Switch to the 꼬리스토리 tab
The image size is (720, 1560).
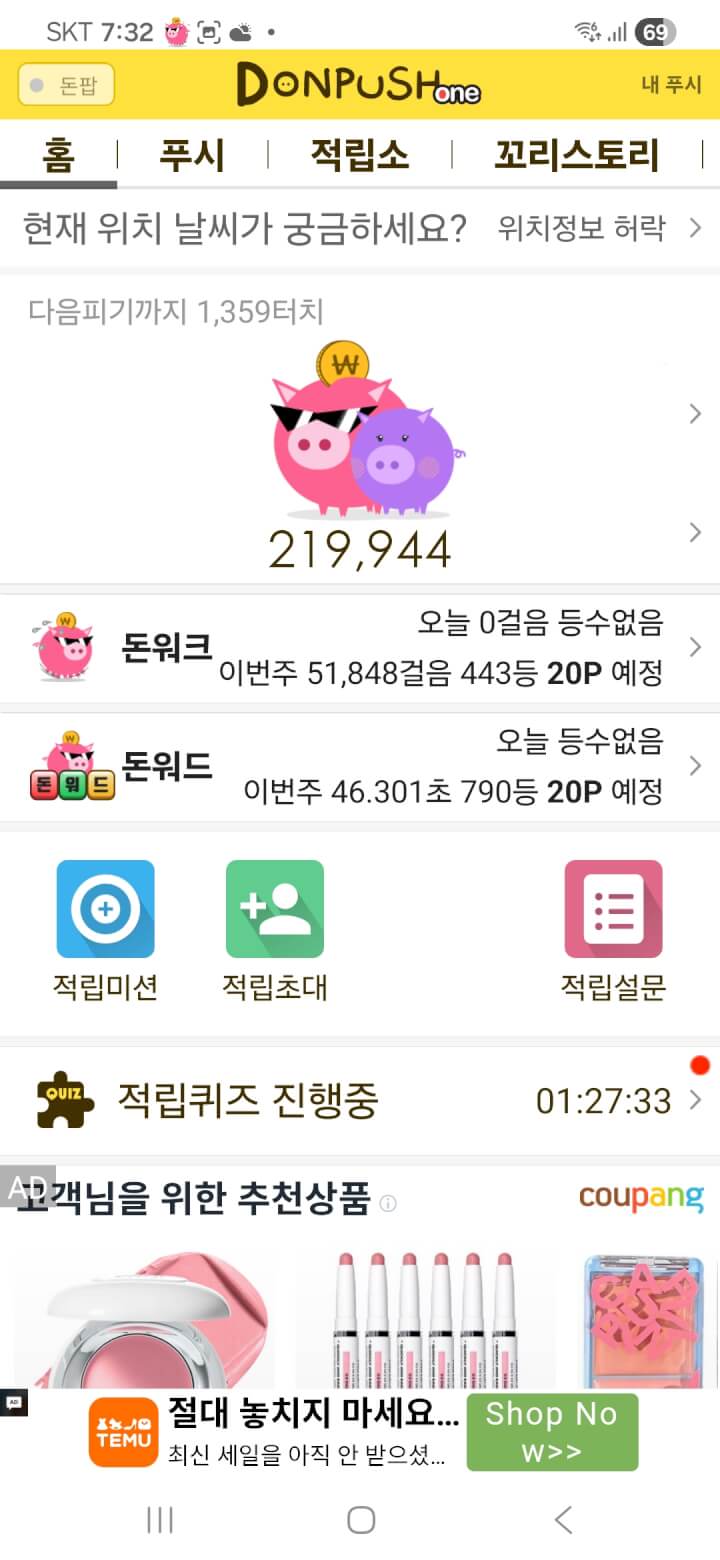tap(576, 156)
